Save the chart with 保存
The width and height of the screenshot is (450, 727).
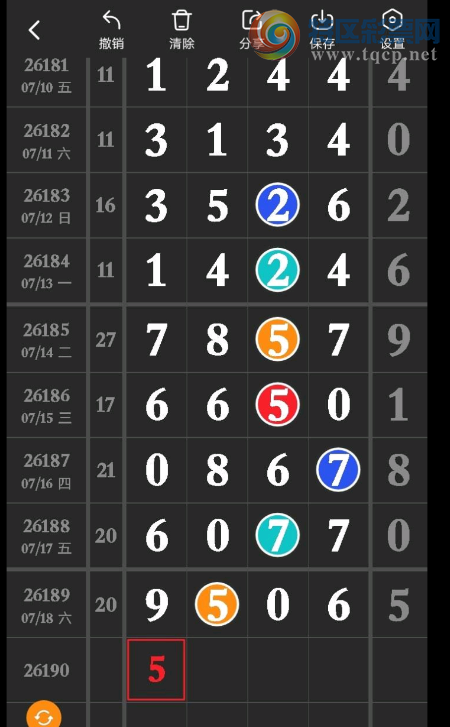pos(322,30)
